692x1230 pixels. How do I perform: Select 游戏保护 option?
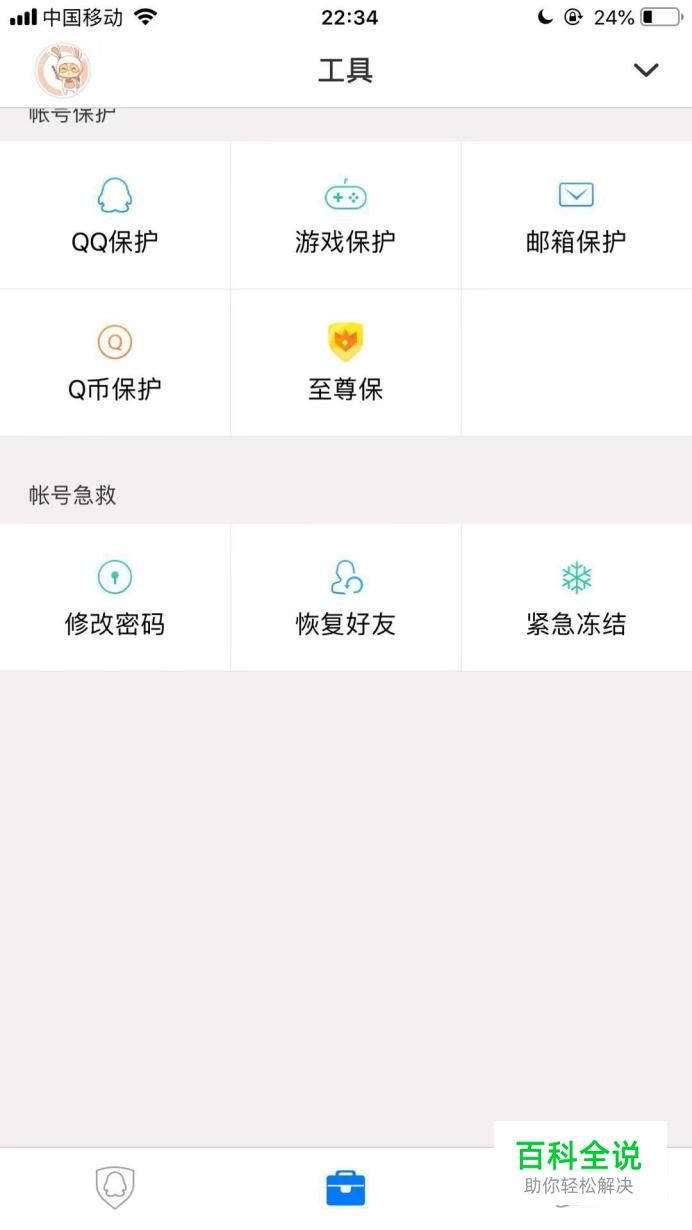click(x=345, y=216)
